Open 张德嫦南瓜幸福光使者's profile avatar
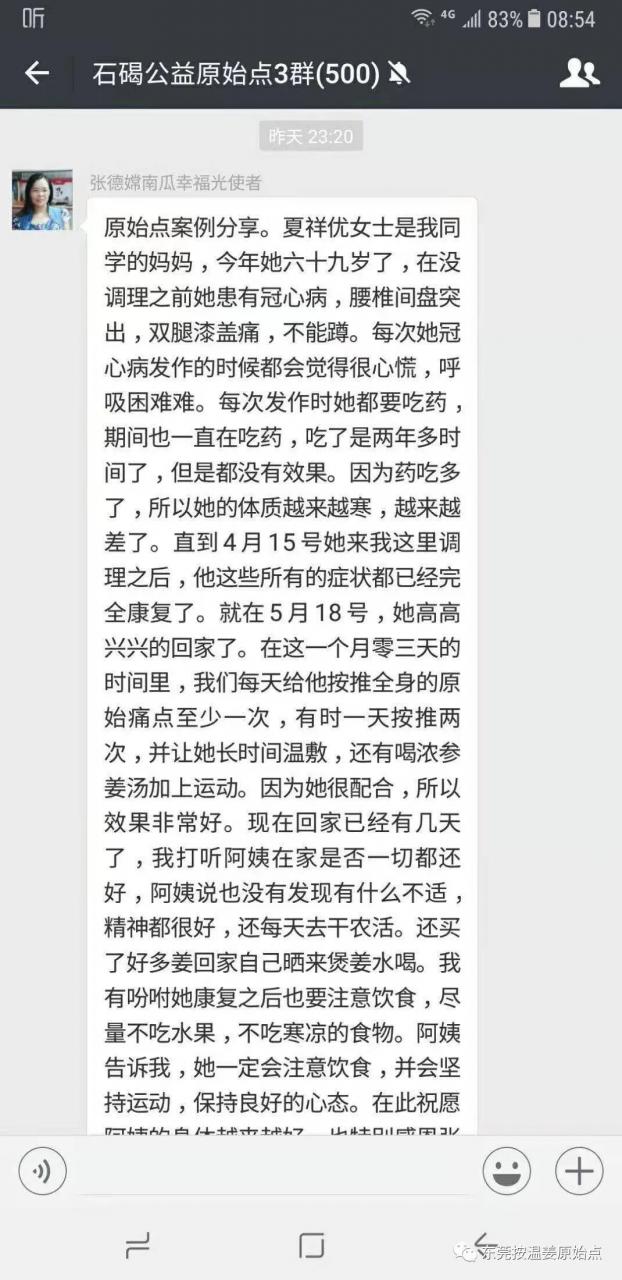The width and height of the screenshot is (622, 1280). [42, 200]
